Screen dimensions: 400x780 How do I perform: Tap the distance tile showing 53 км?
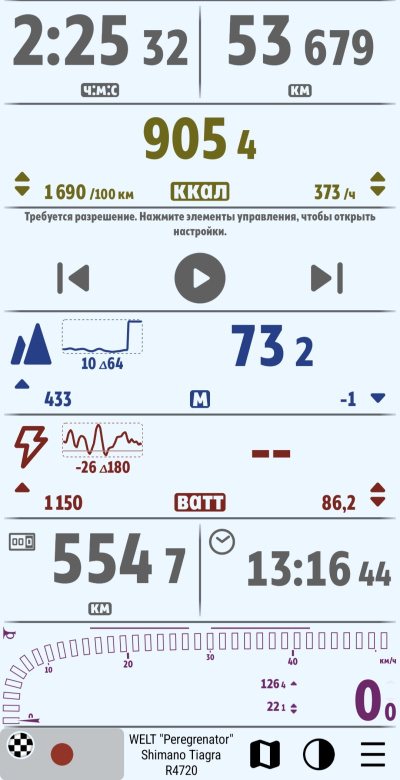click(x=299, y=53)
